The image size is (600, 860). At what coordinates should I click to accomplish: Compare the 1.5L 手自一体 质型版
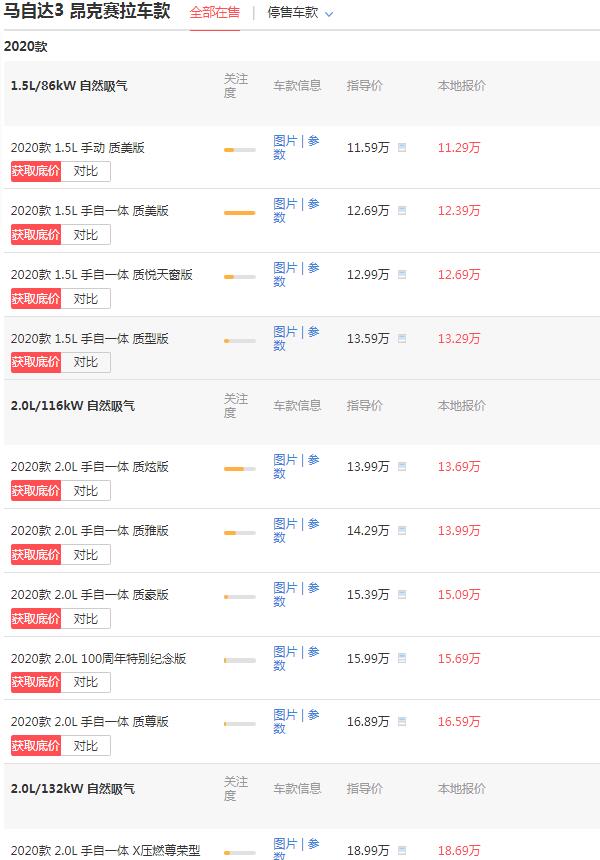[x=86, y=362]
